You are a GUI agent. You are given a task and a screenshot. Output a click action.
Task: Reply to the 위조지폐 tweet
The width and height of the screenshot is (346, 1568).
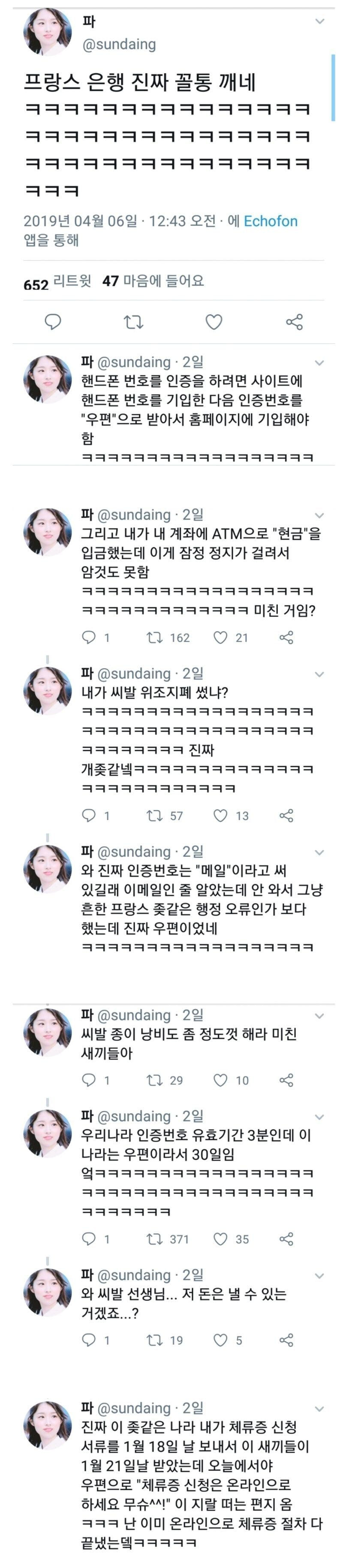point(89,815)
